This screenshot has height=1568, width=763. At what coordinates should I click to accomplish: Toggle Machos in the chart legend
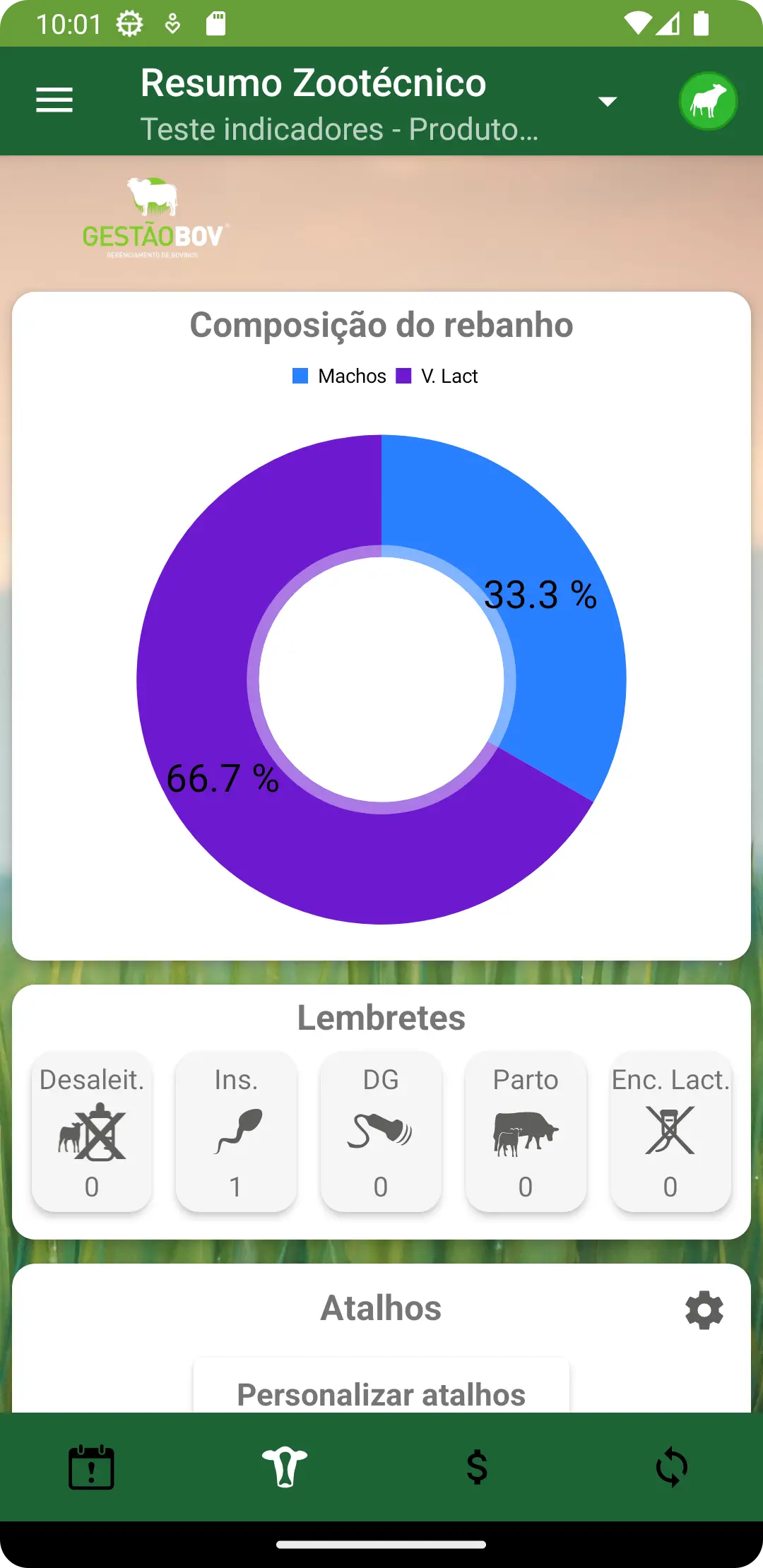pos(340,376)
